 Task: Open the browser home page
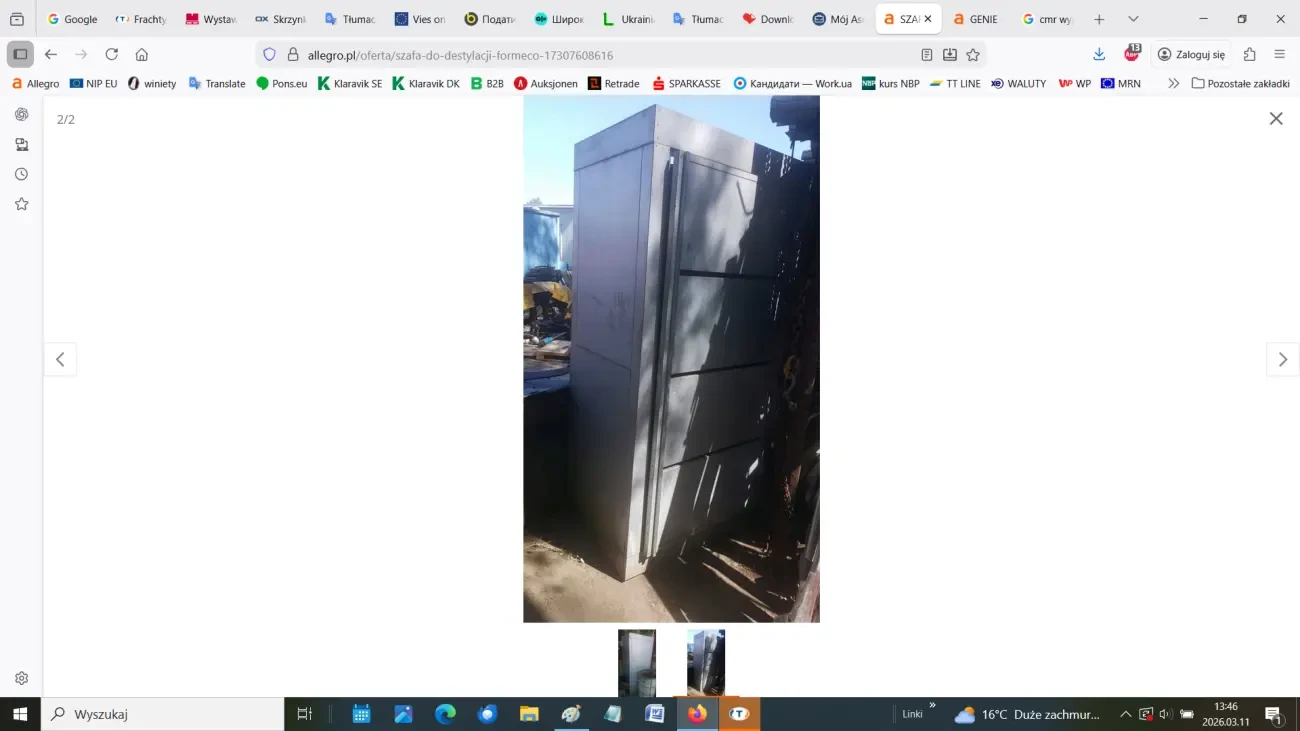coord(141,55)
